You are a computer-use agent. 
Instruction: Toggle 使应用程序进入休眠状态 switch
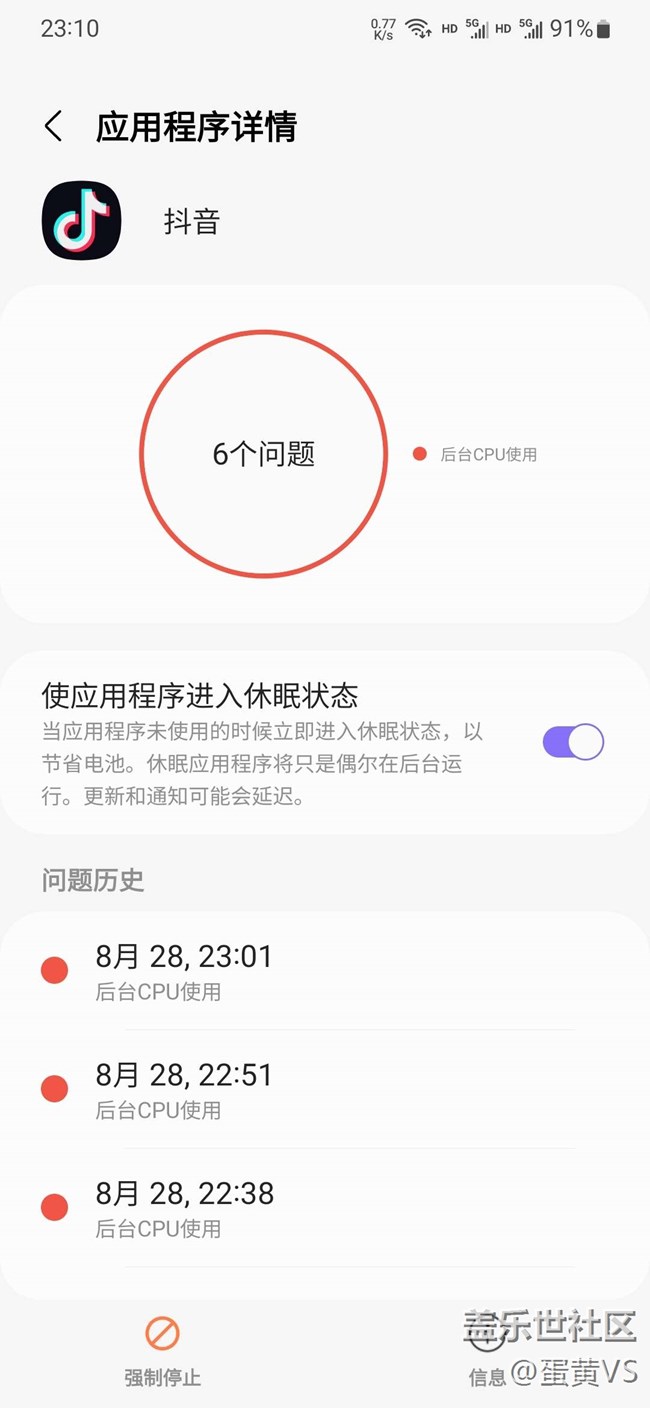(x=573, y=742)
